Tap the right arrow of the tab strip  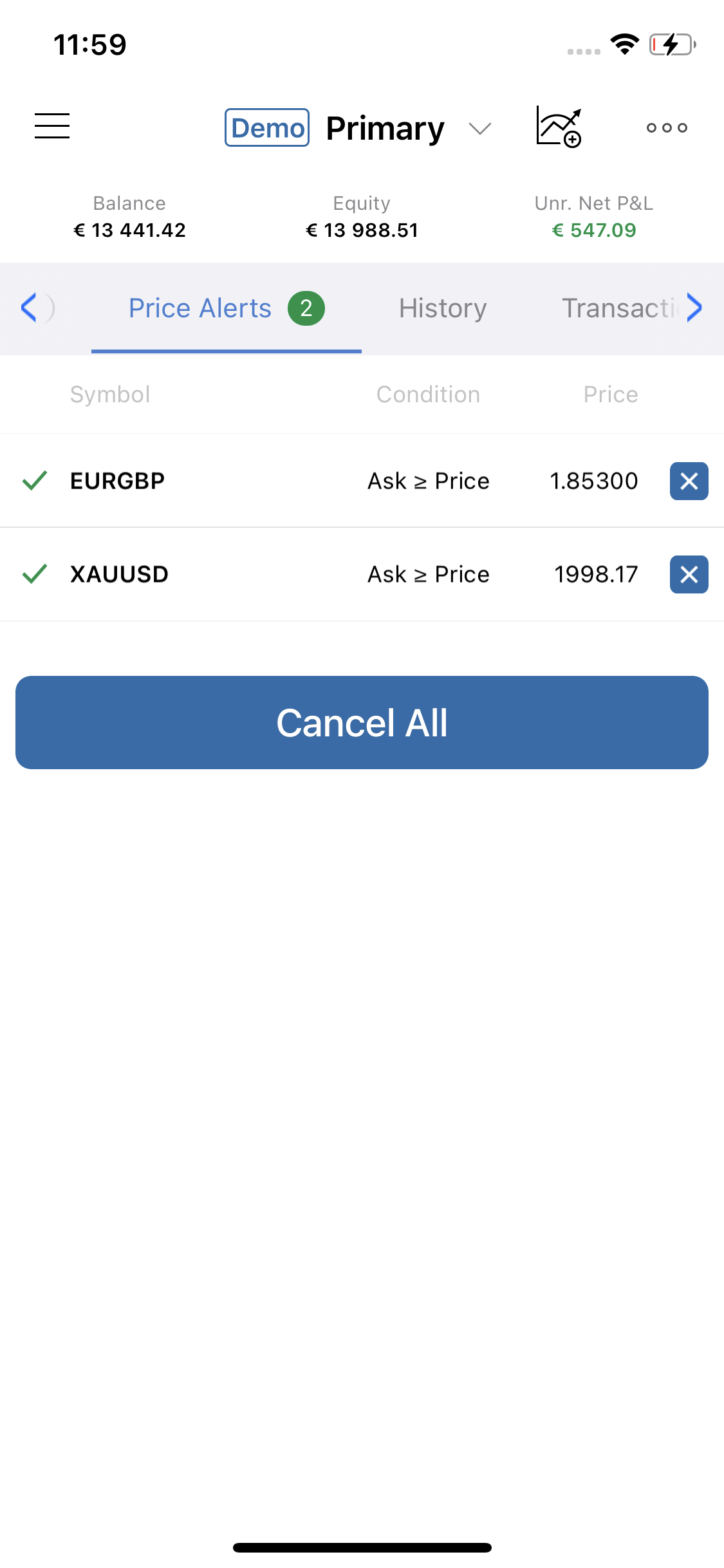point(694,307)
